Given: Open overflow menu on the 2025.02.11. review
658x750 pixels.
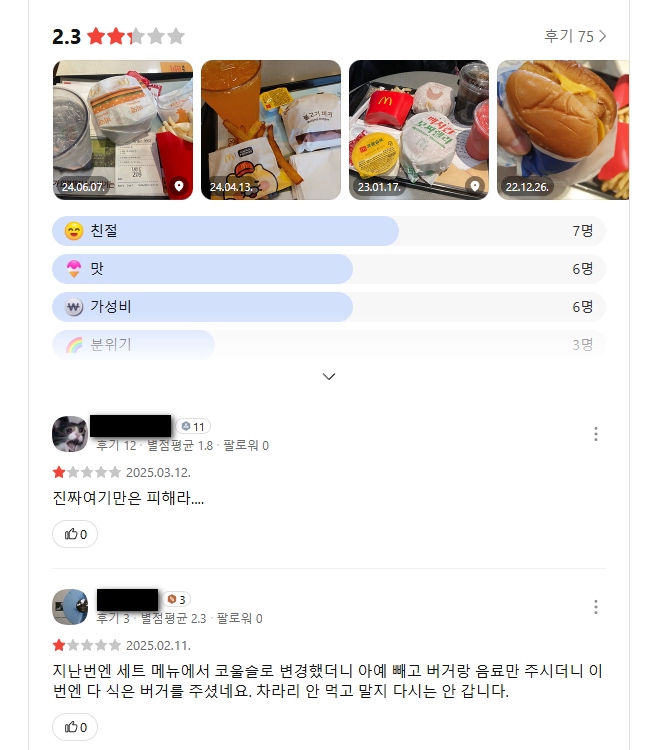Looking at the screenshot, I should [x=596, y=607].
